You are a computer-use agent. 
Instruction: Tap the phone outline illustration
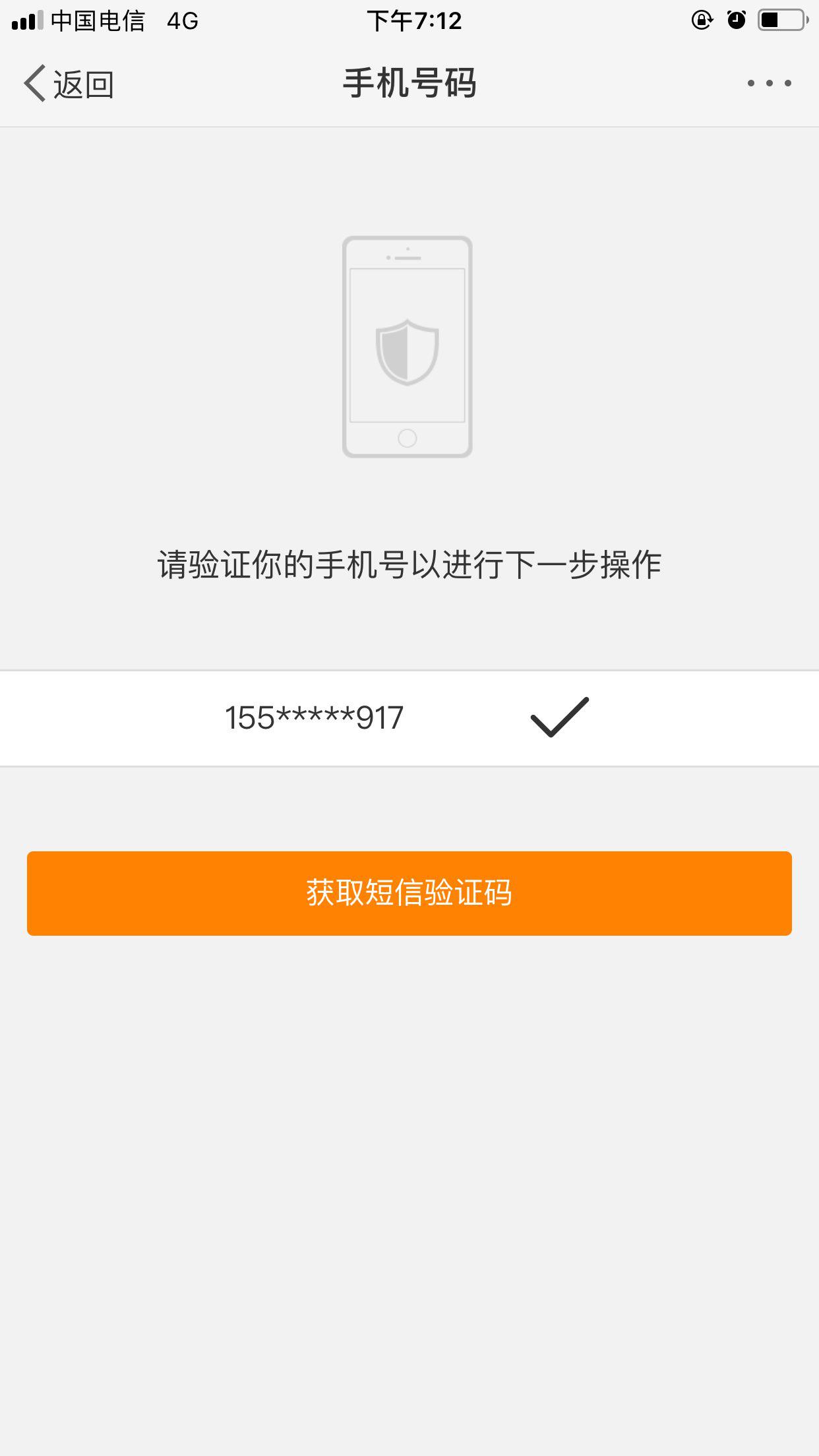[408, 348]
